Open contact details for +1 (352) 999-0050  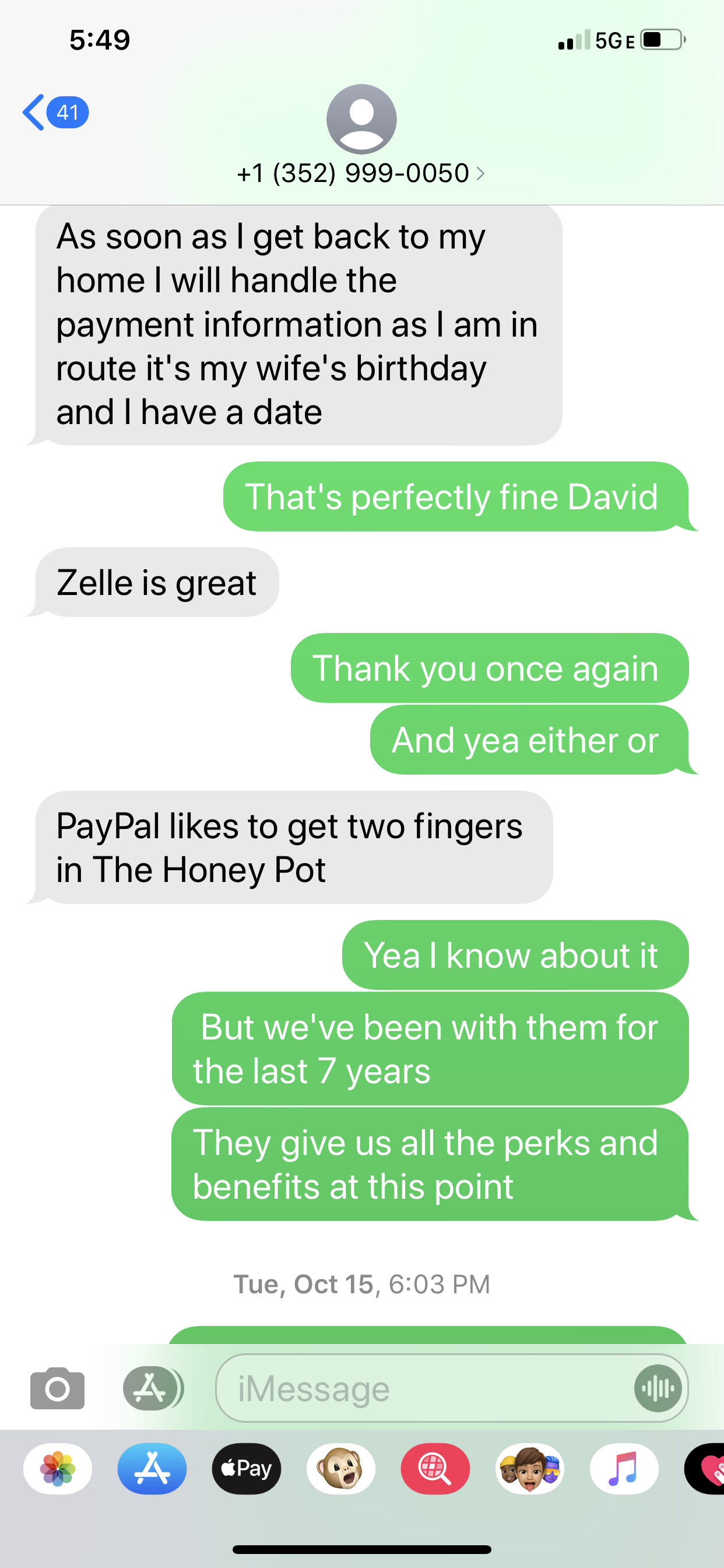361,173
